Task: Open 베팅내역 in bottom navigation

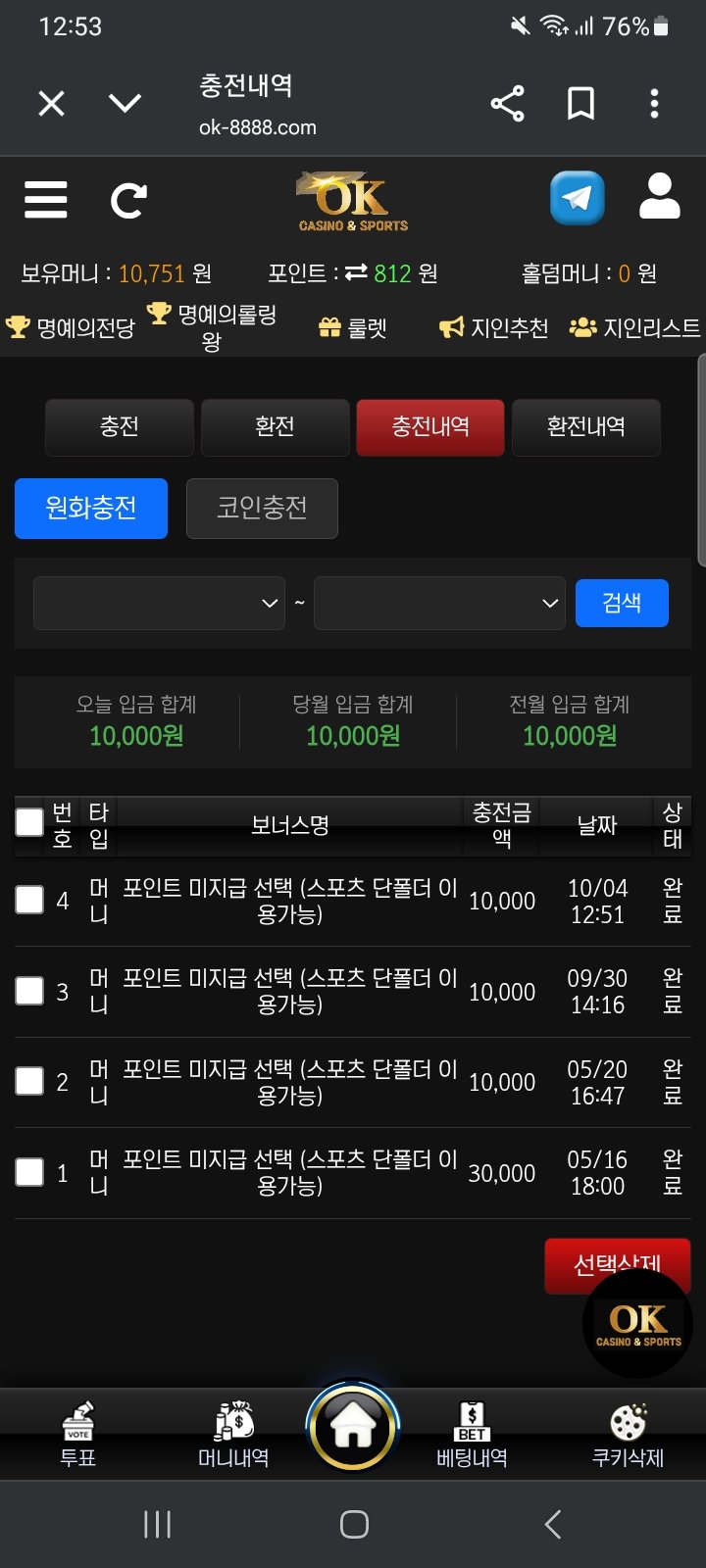Action: [472, 1434]
